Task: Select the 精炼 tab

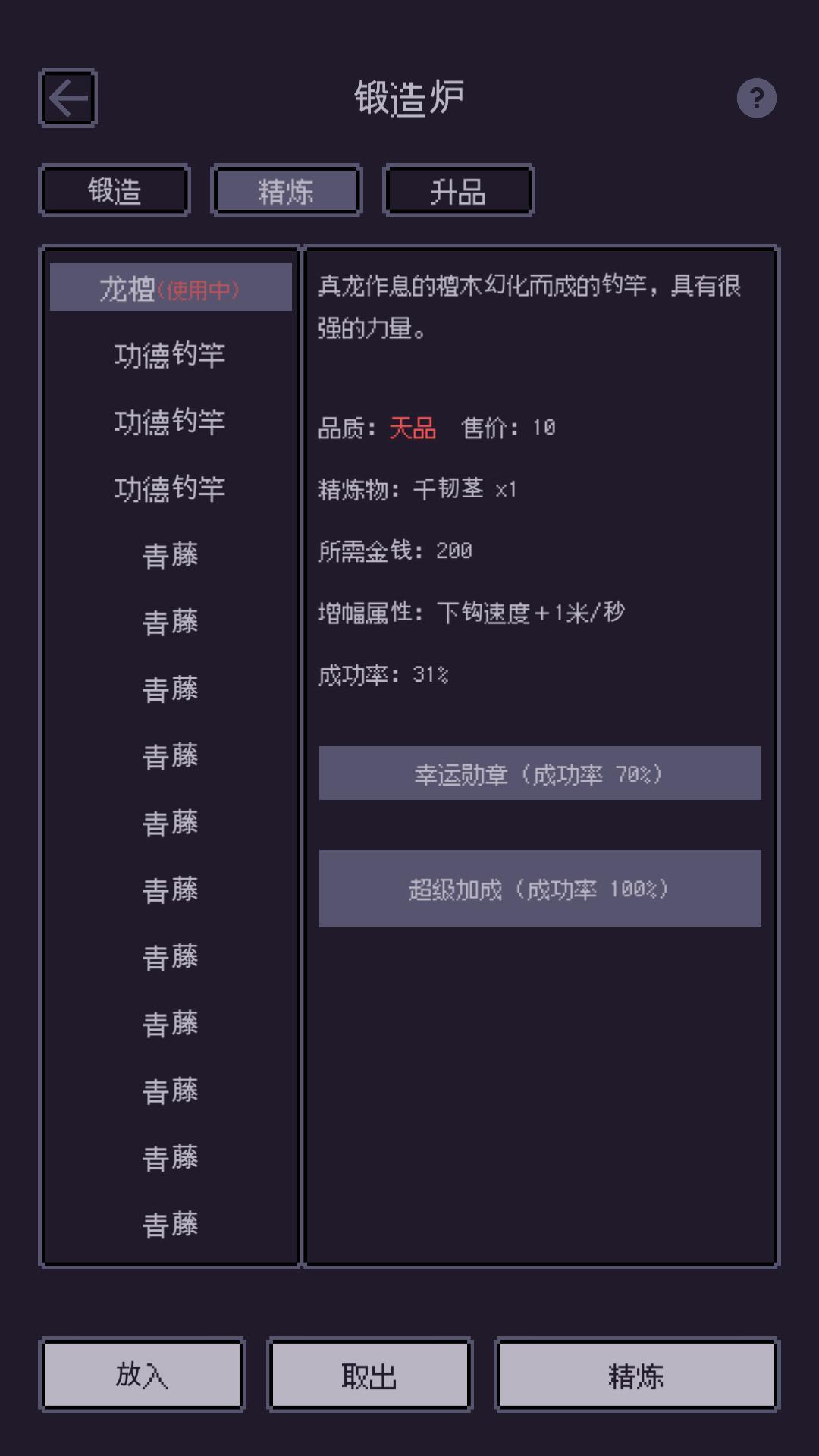Action: point(287,190)
